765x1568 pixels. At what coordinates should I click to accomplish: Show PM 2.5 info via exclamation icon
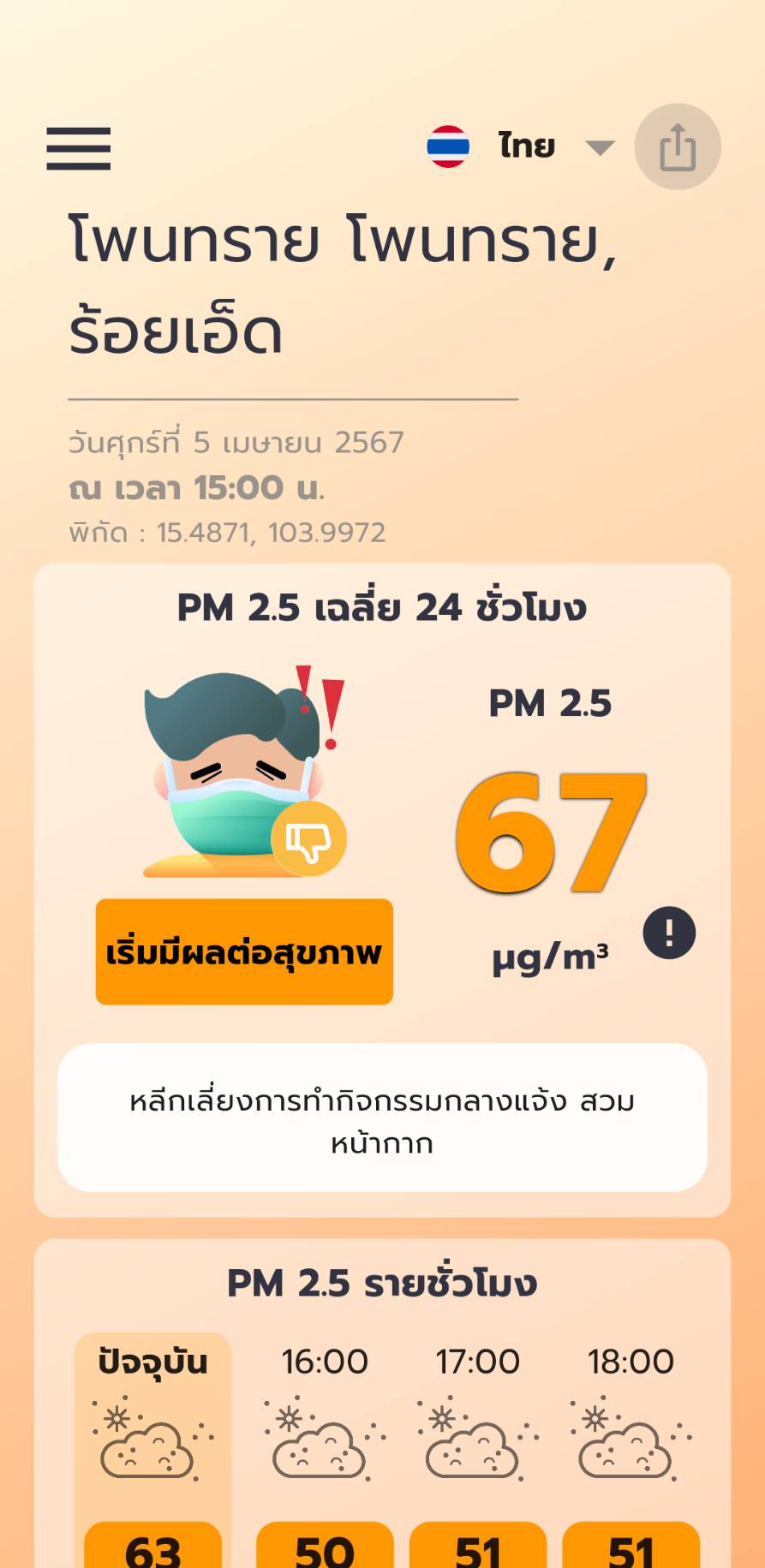(669, 933)
